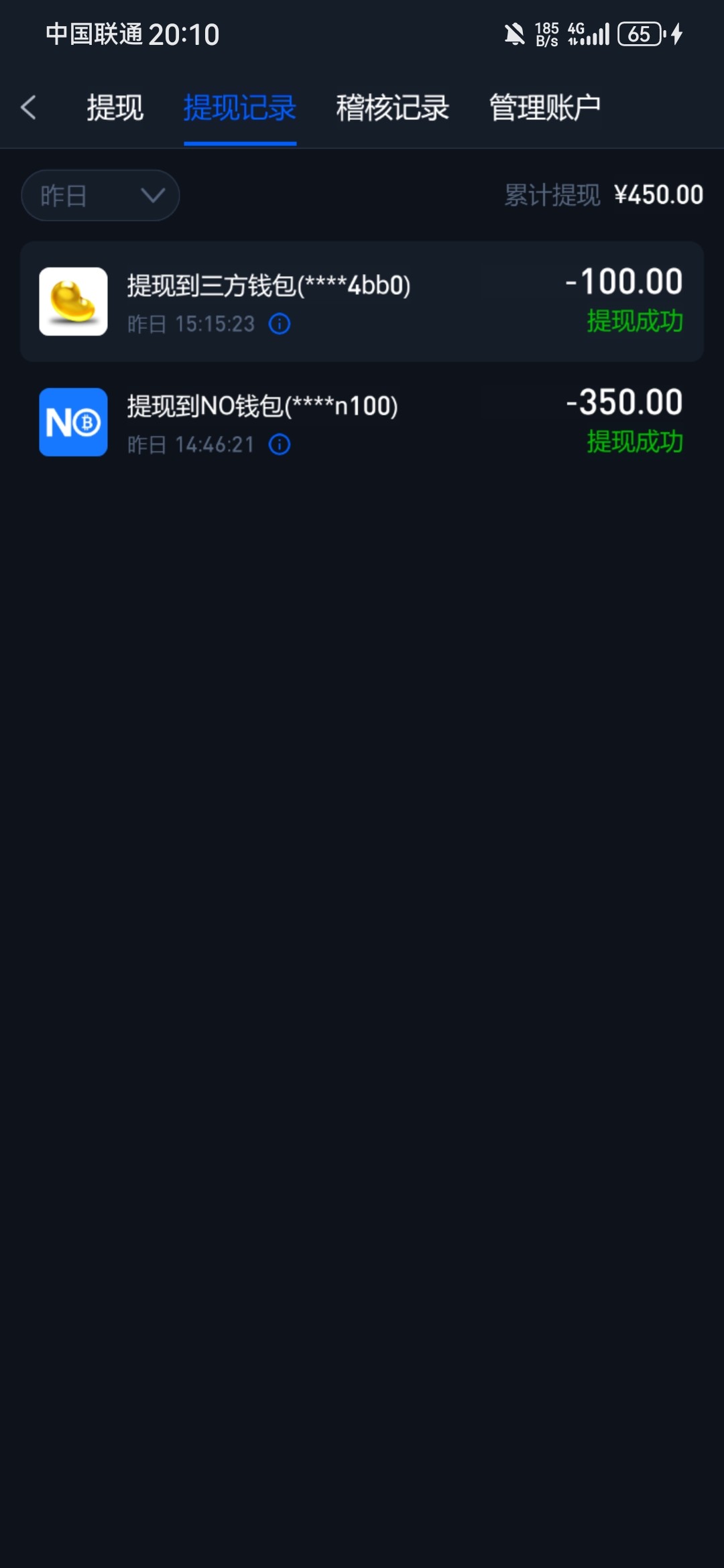Viewport: 724px width, 1568px height.
Task: Open details info icon for the 100.00 withdrawal
Action: pyautogui.click(x=279, y=325)
